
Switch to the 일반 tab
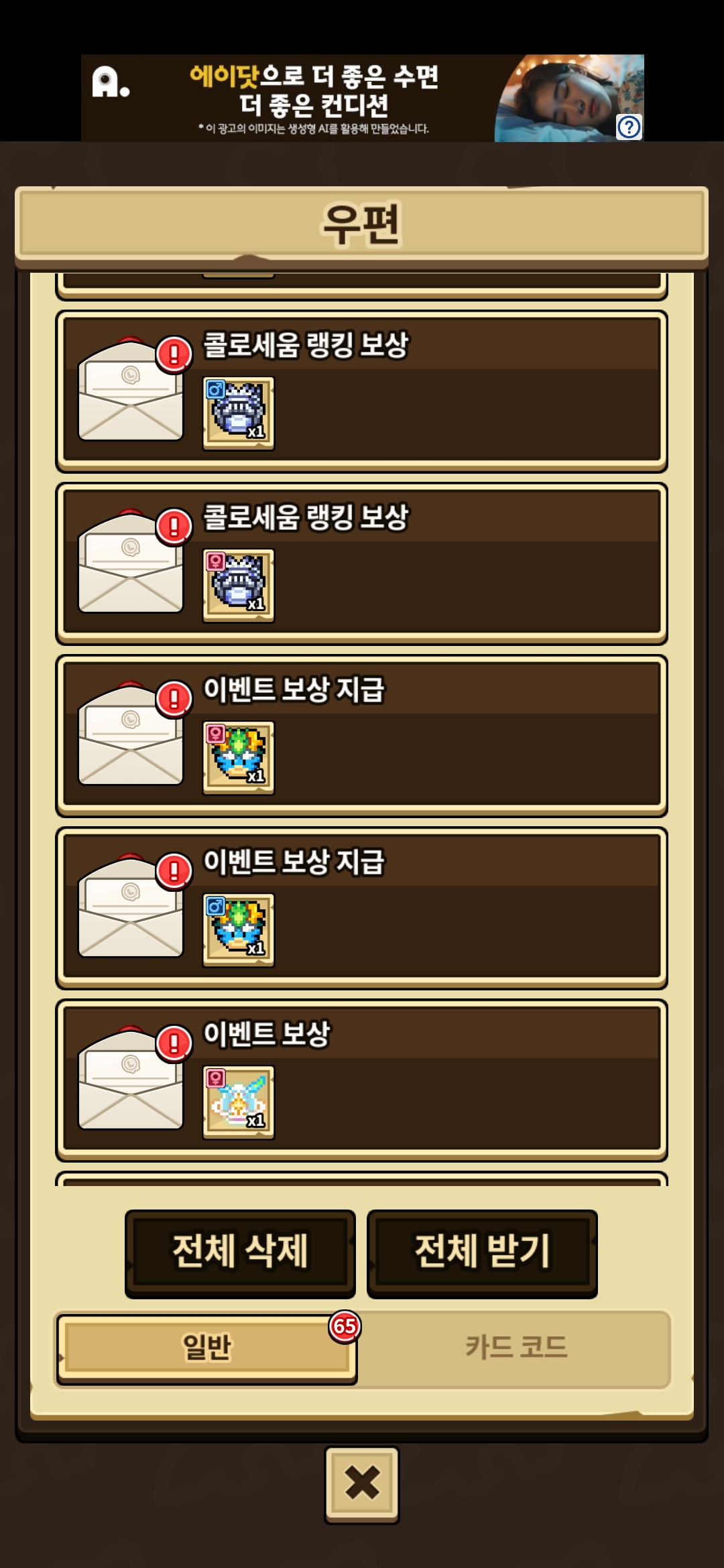206,1348
